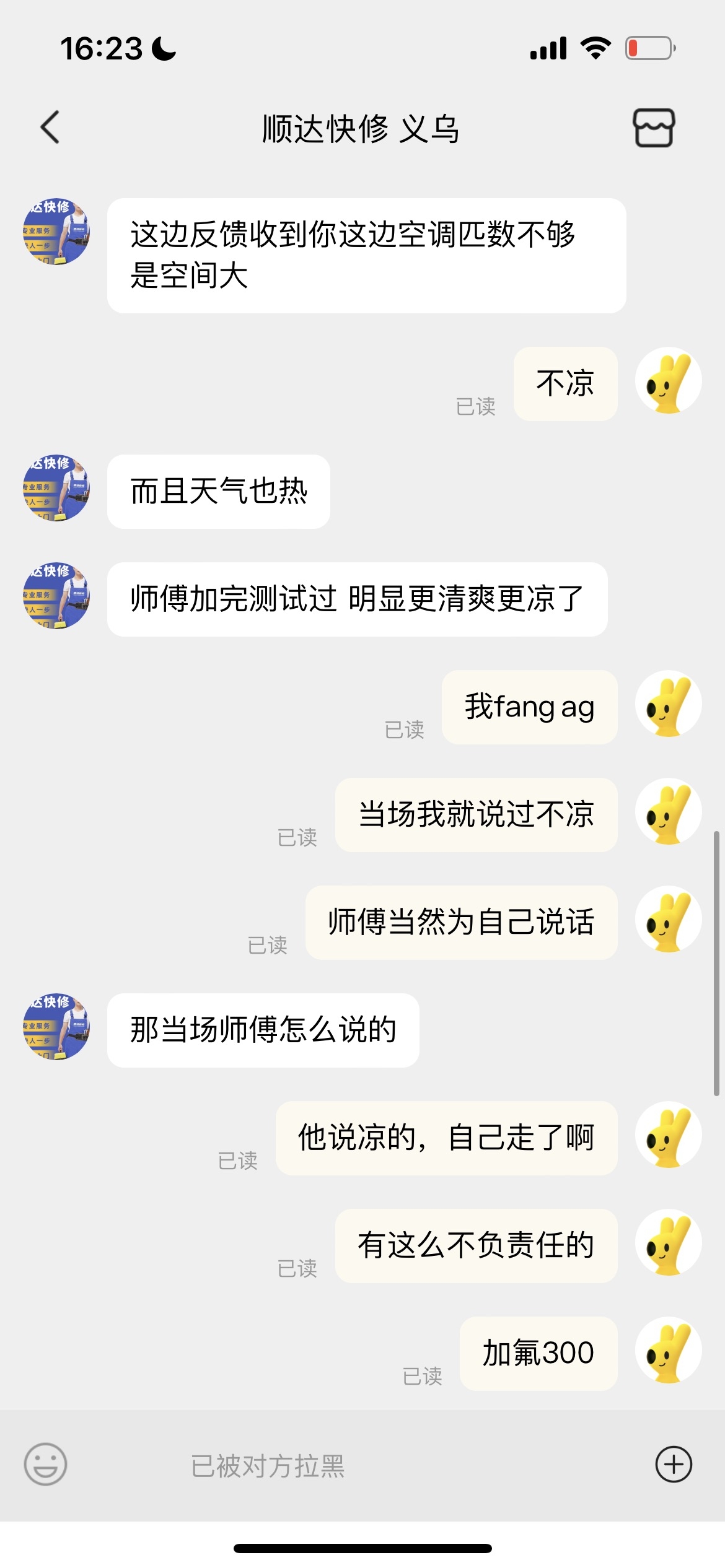The image size is (725, 1568).
Task: View the shop avatar beside 而且天气也热
Action: pyautogui.click(x=56, y=488)
